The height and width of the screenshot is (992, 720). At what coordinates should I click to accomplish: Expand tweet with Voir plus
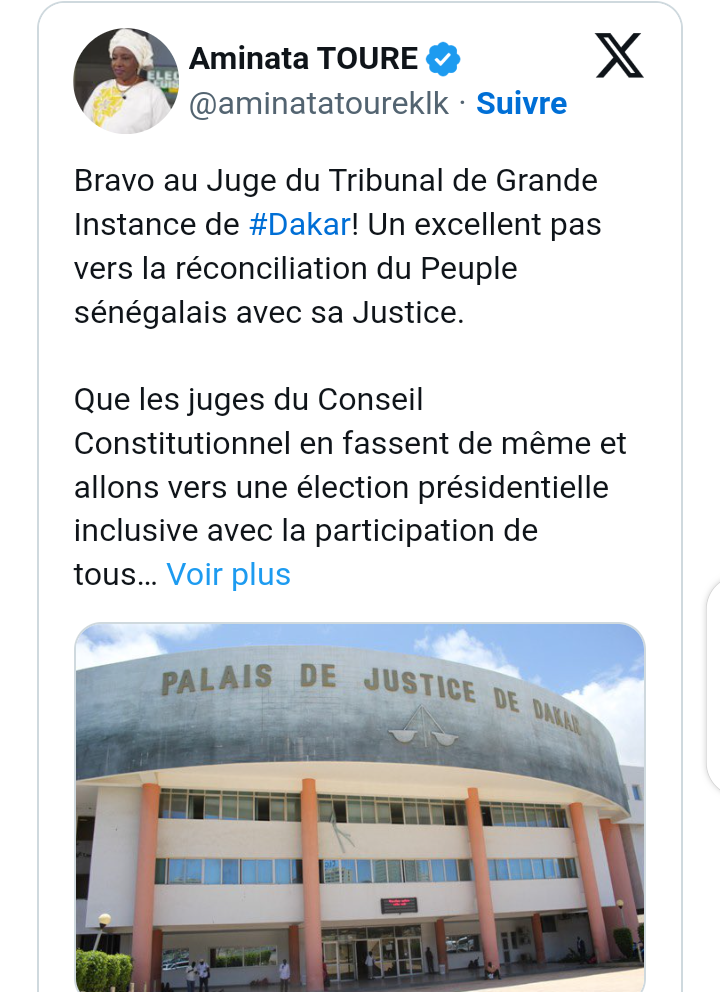coord(228,575)
